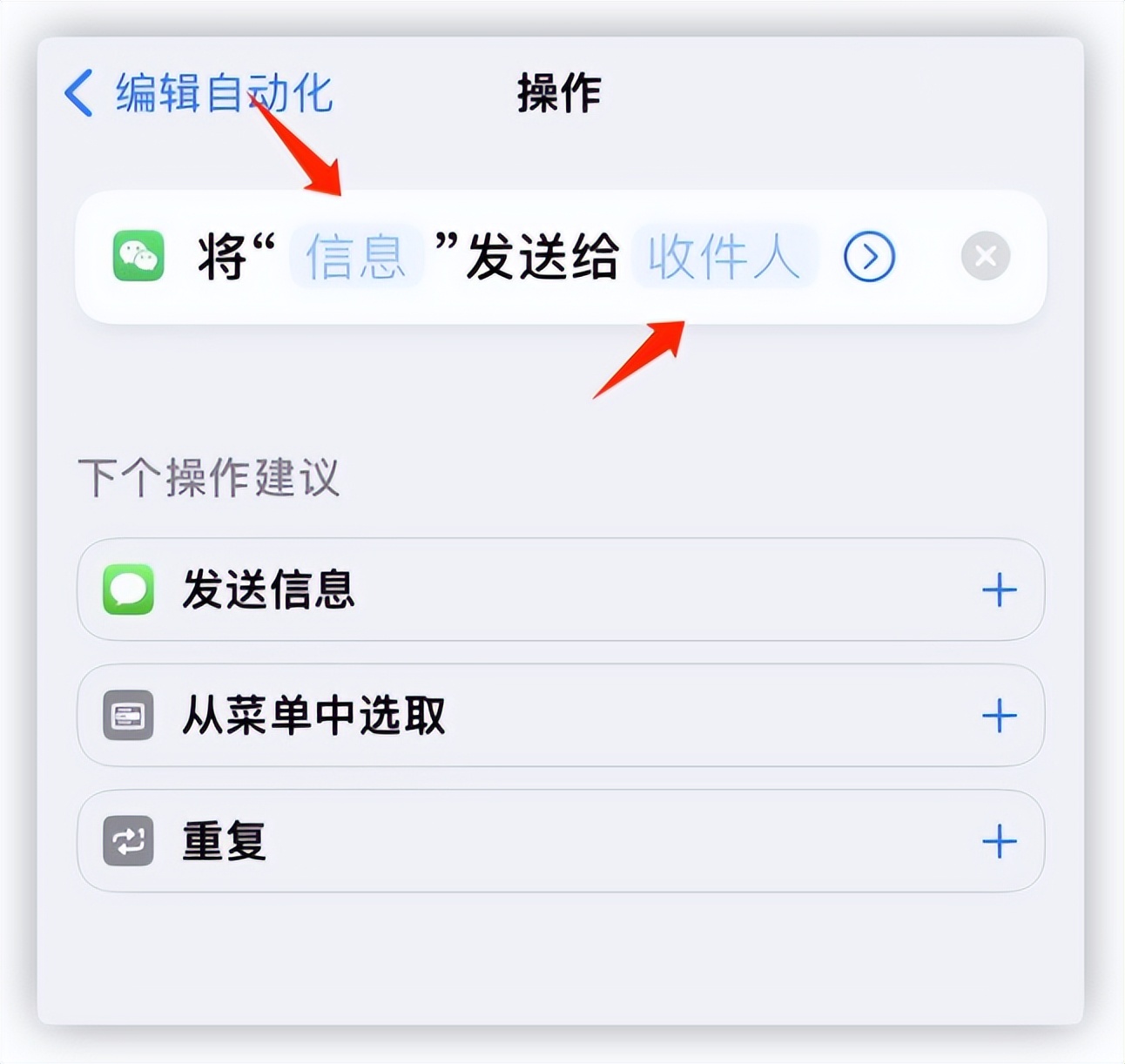The image size is (1125, 1064).
Task: Expand the WeChat action details arrow
Action: pos(869,256)
